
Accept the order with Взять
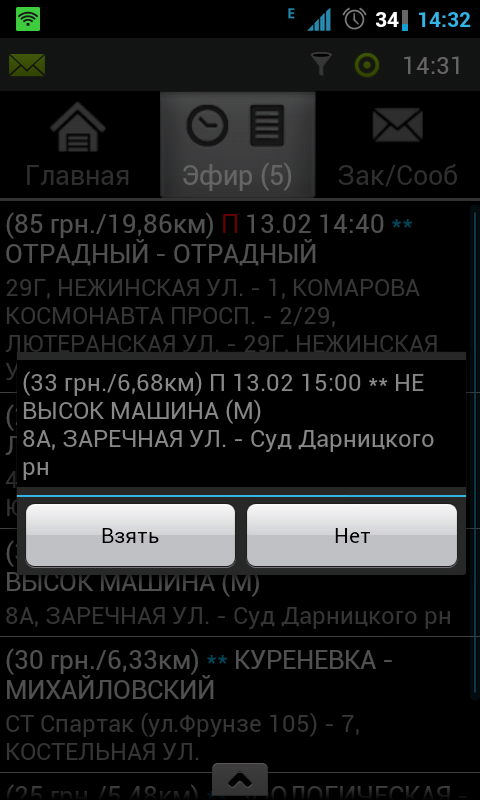[130, 535]
